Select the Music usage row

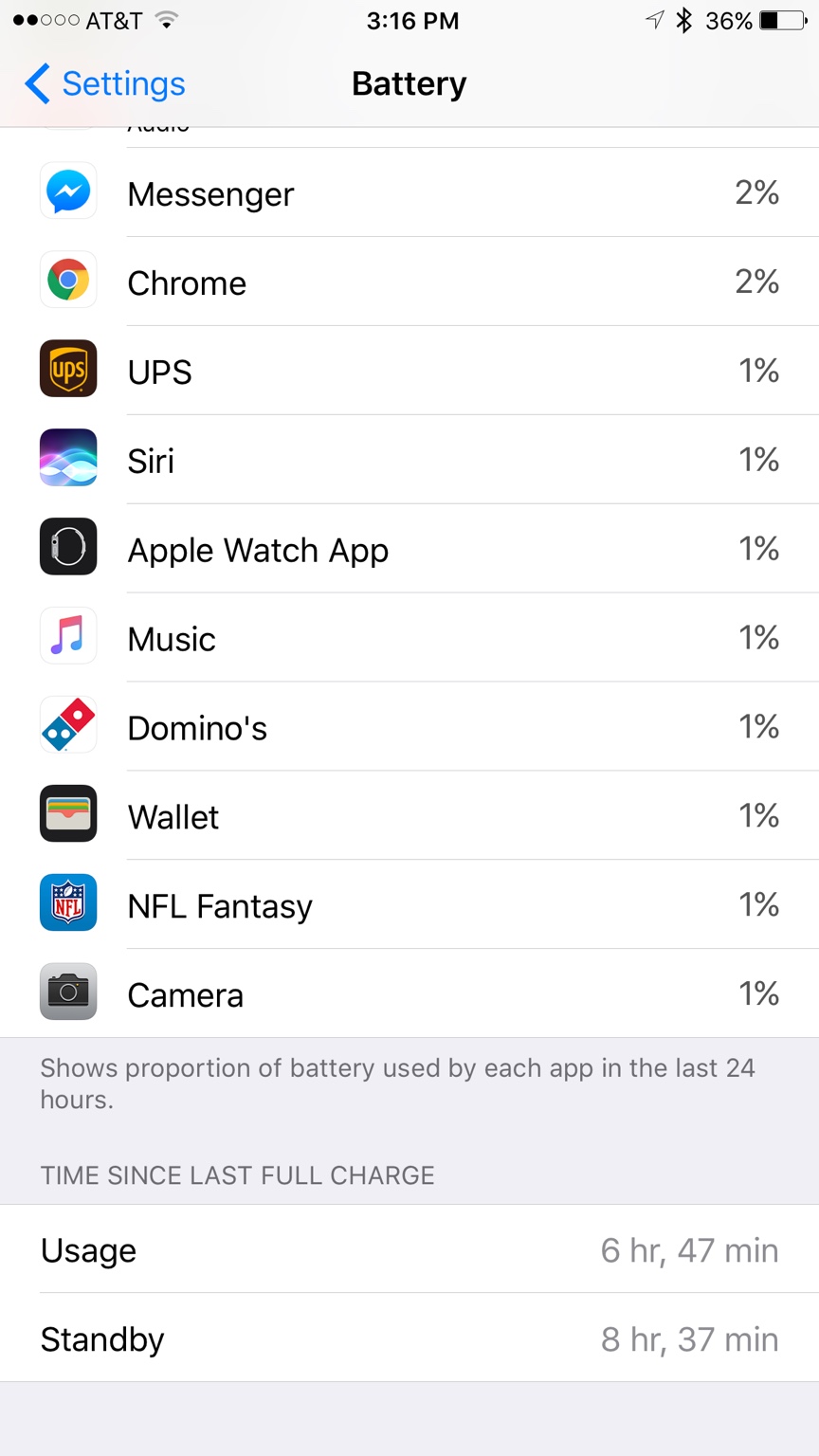(x=409, y=639)
